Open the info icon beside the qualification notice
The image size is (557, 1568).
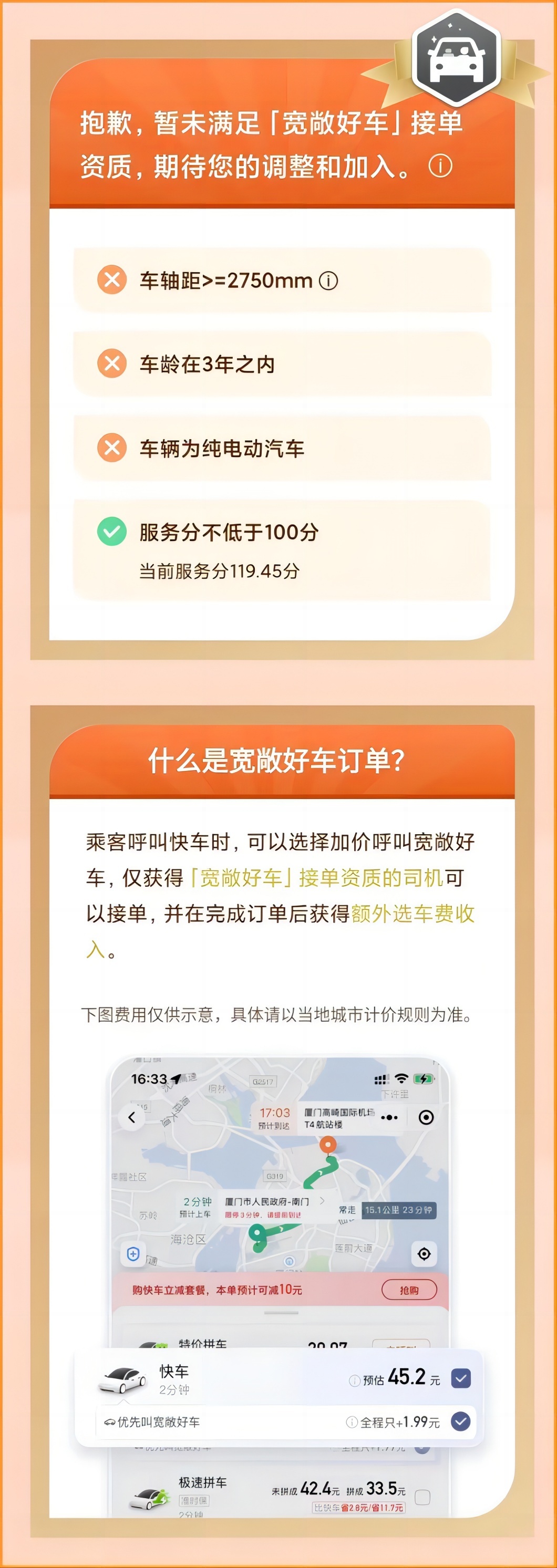[440, 165]
